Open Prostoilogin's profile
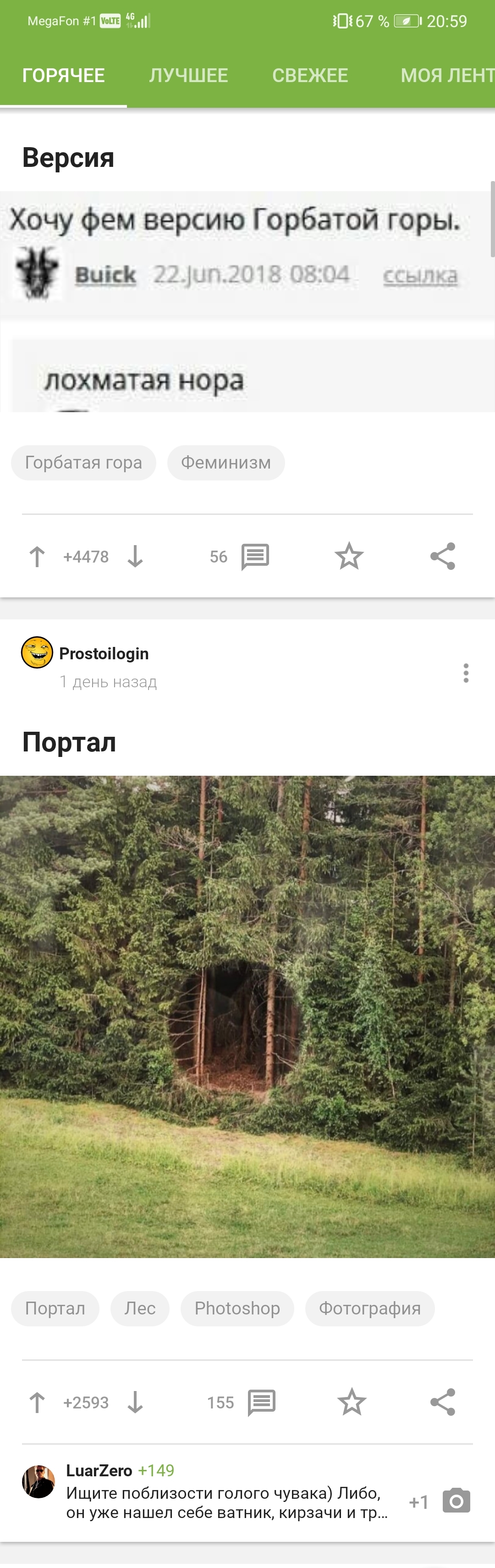This screenshot has height=1568, width=495. click(x=104, y=653)
